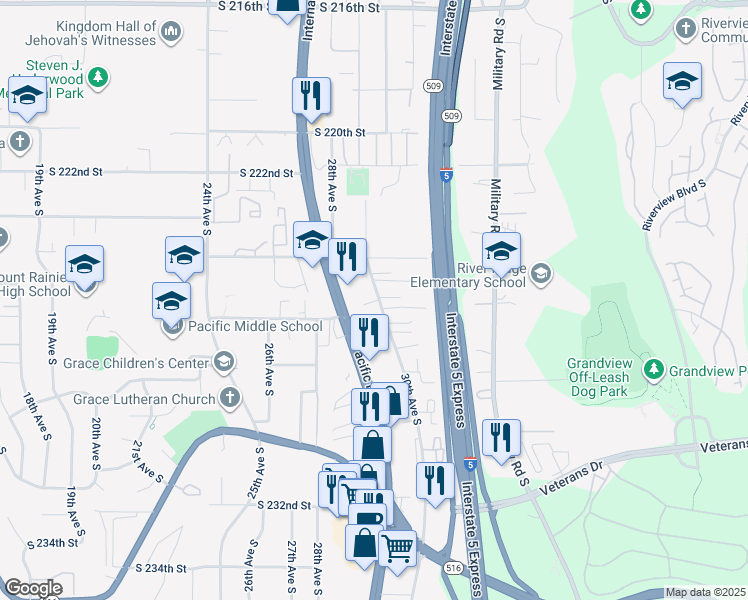
Task: Open the Grandview Off-Leash Dog Park place label
Action: (x=599, y=377)
